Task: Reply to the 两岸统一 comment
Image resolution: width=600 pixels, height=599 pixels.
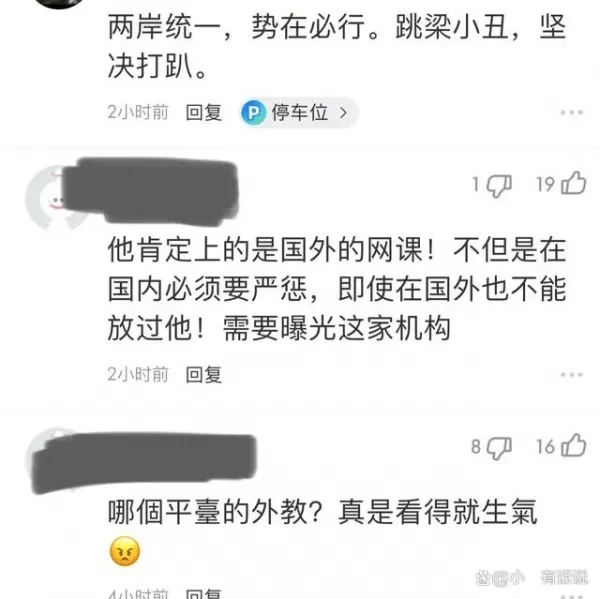Action: pos(204,113)
